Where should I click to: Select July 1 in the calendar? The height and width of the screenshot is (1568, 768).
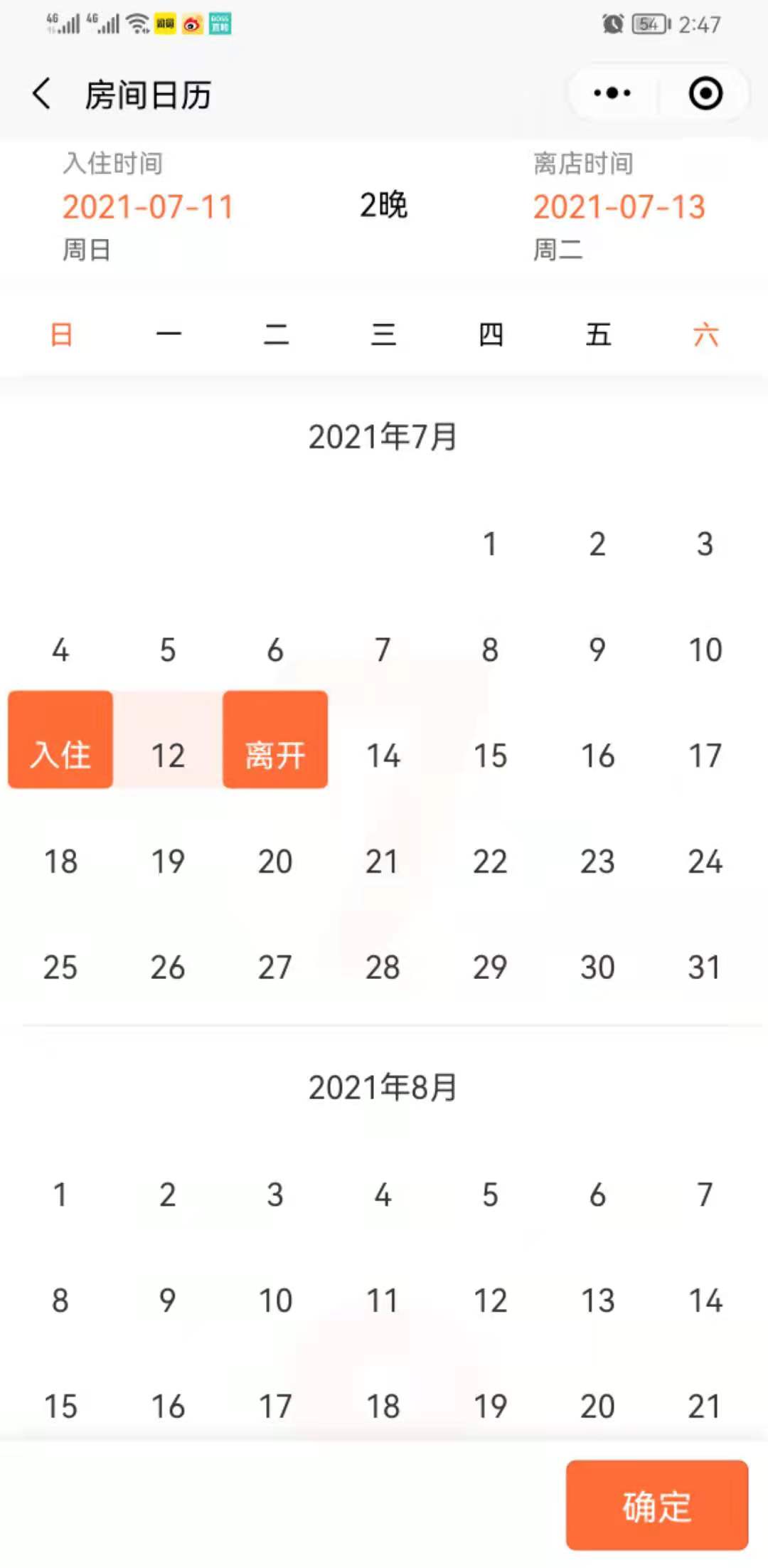click(490, 544)
